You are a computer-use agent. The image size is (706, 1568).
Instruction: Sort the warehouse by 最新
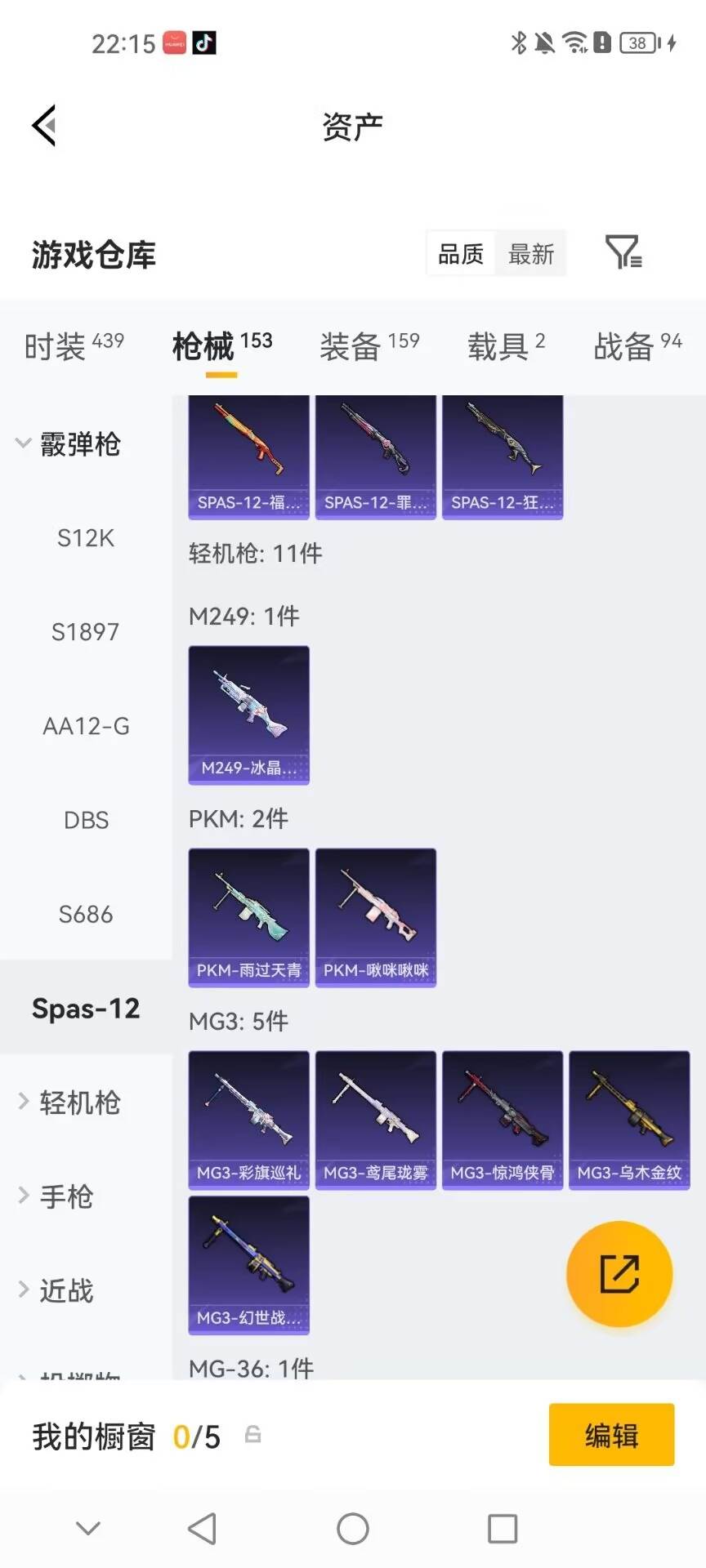(531, 255)
